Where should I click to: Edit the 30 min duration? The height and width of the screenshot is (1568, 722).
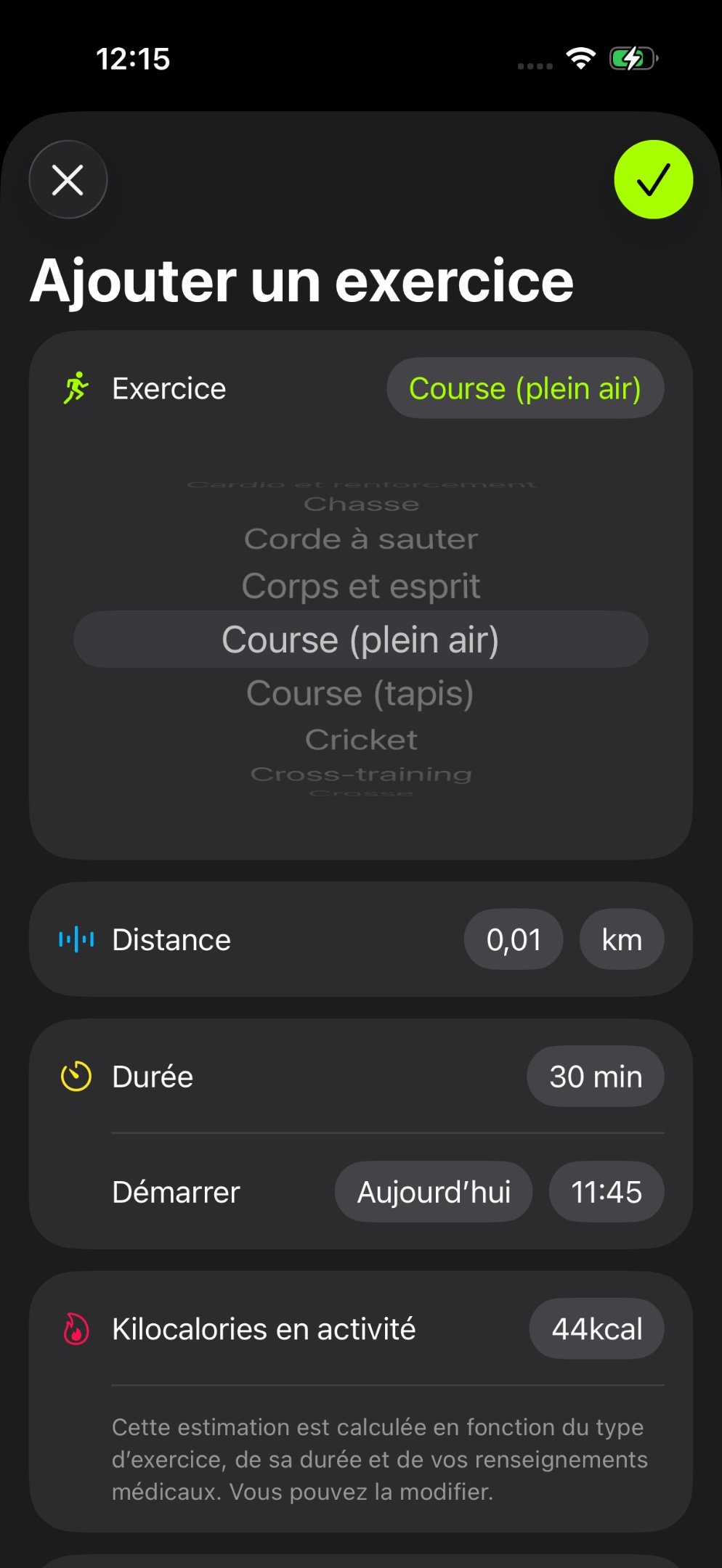click(x=595, y=1077)
